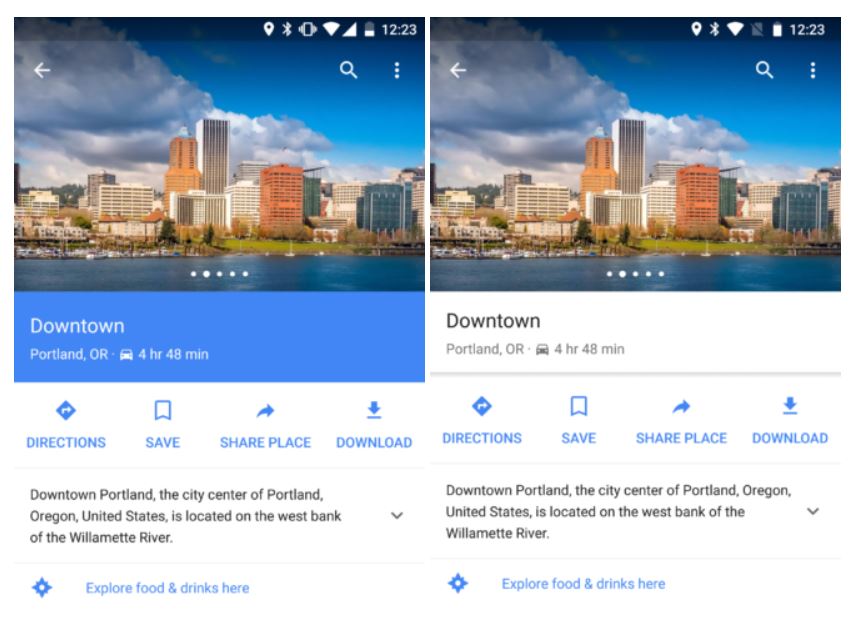This screenshot has width=856, height=618.
Task: Tap Save on the white-header screen
Action: [578, 419]
